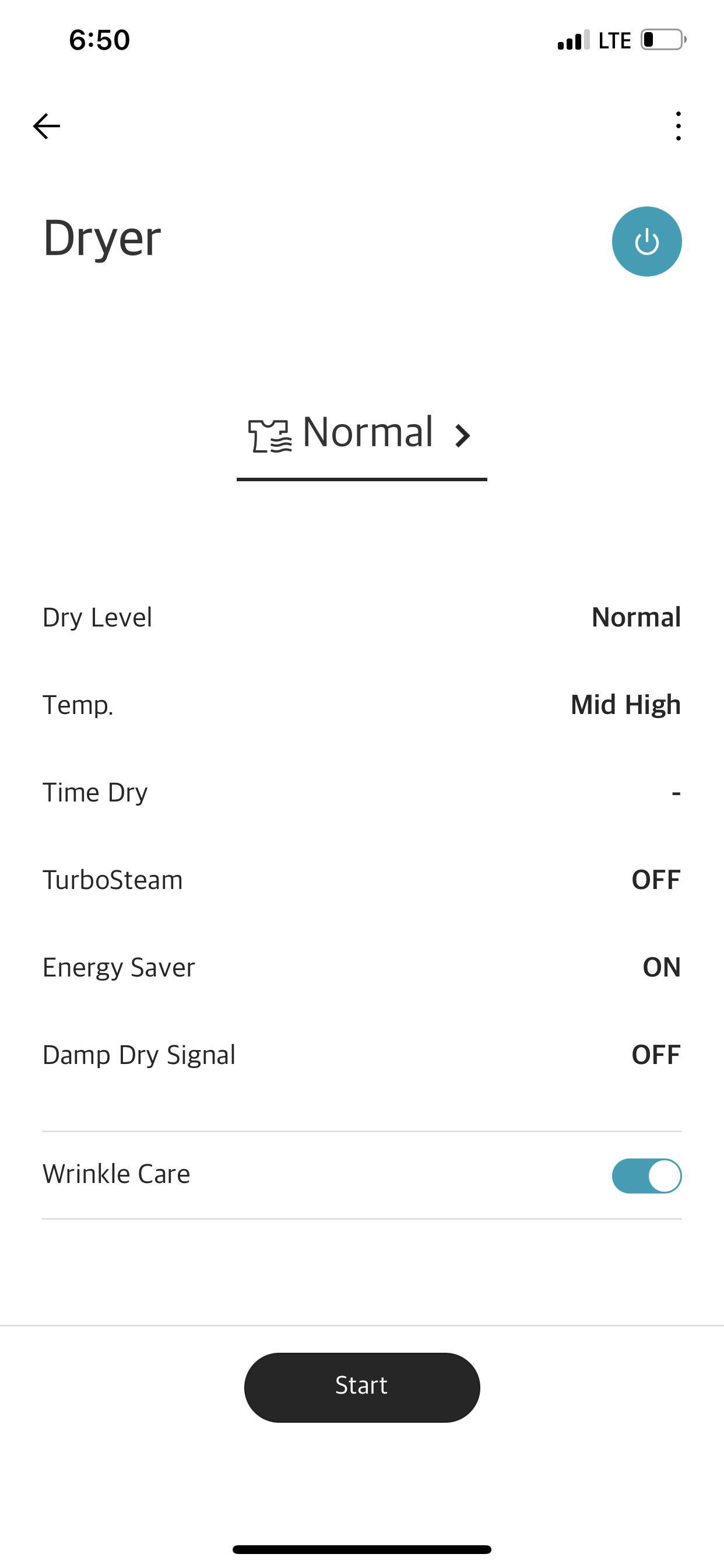Go back using the arrow icon
The height and width of the screenshot is (1568, 724).
click(46, 126)
